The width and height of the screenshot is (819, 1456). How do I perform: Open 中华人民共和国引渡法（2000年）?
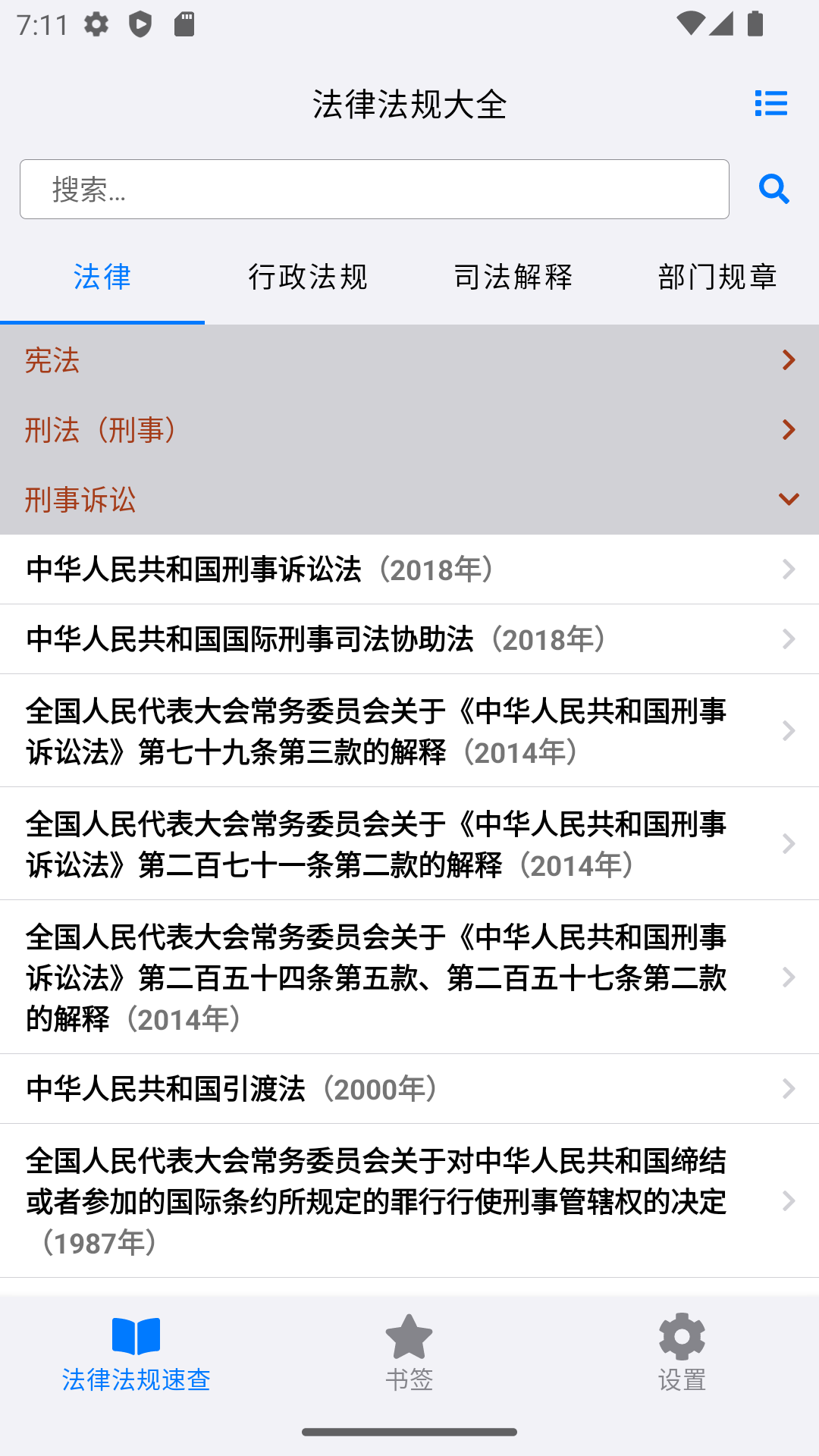[409, 1088]
